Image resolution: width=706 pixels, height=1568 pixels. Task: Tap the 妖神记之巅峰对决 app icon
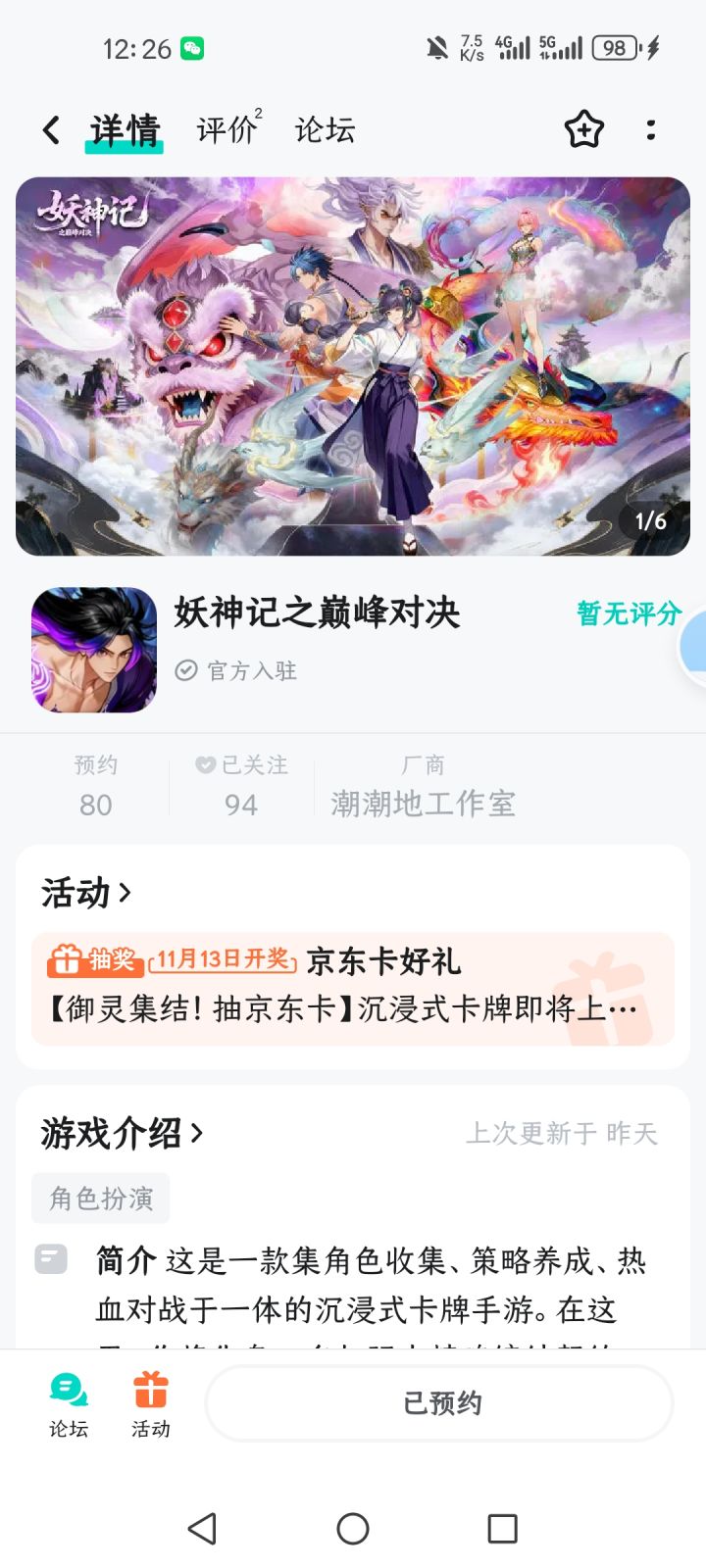pos(93,649)
